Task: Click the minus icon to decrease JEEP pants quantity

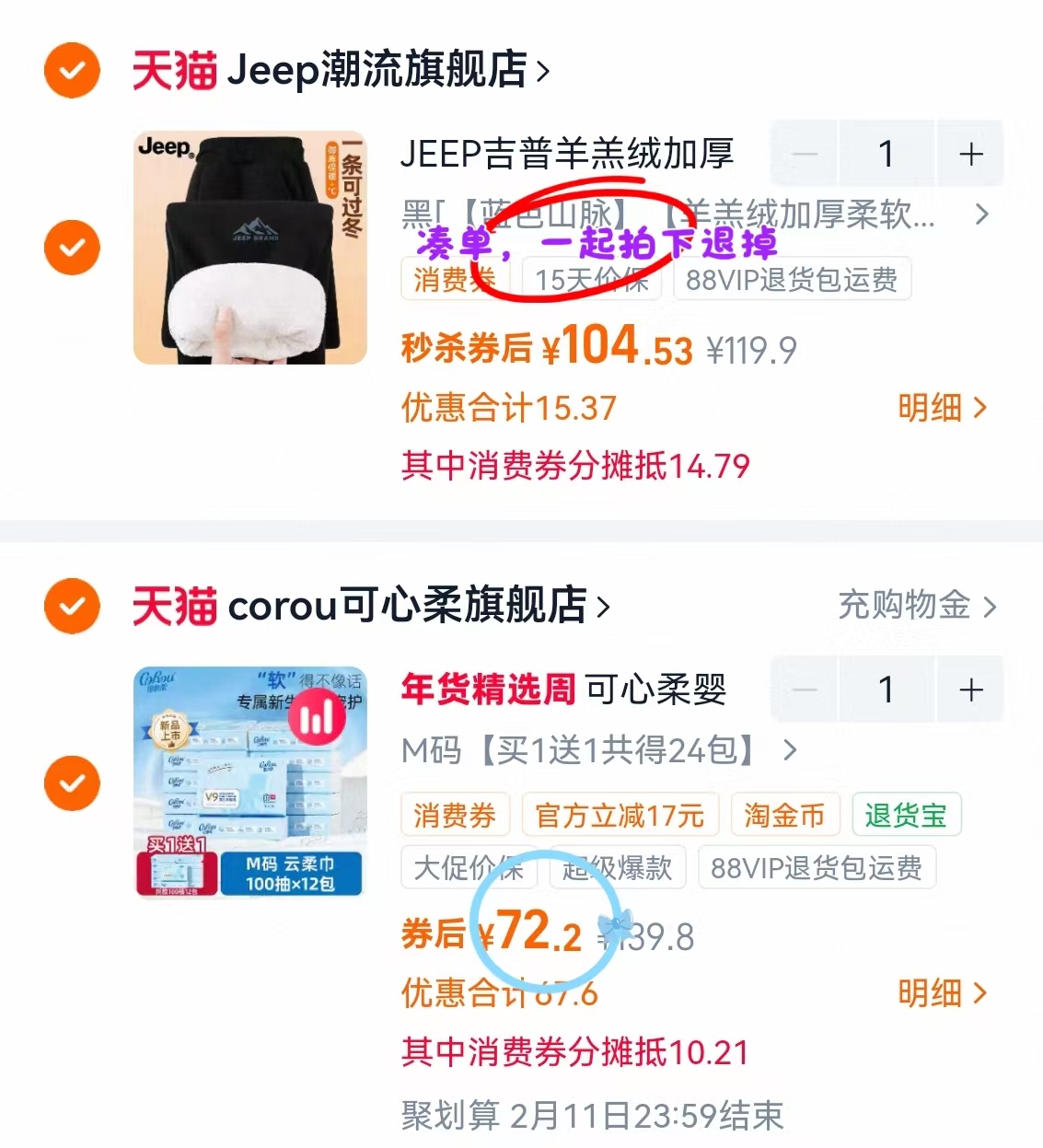Action: point(804,154)
